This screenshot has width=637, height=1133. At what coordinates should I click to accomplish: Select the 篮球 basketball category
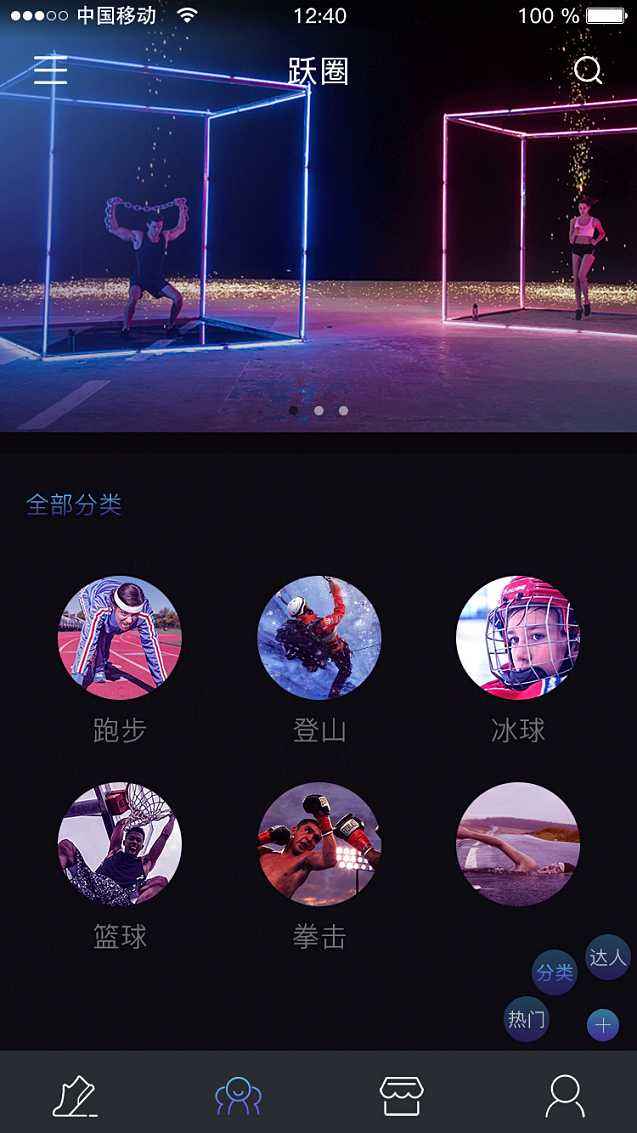pyautogui.click(x=119, y=844)
